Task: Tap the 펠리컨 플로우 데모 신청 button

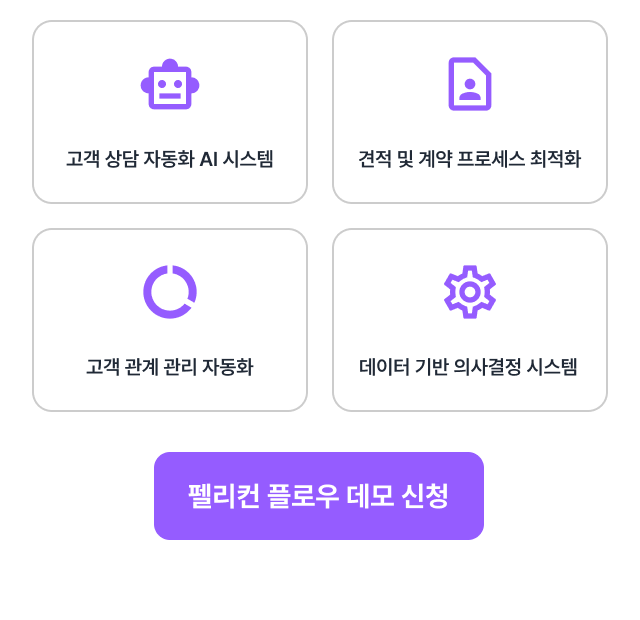Action: point(319,496)
